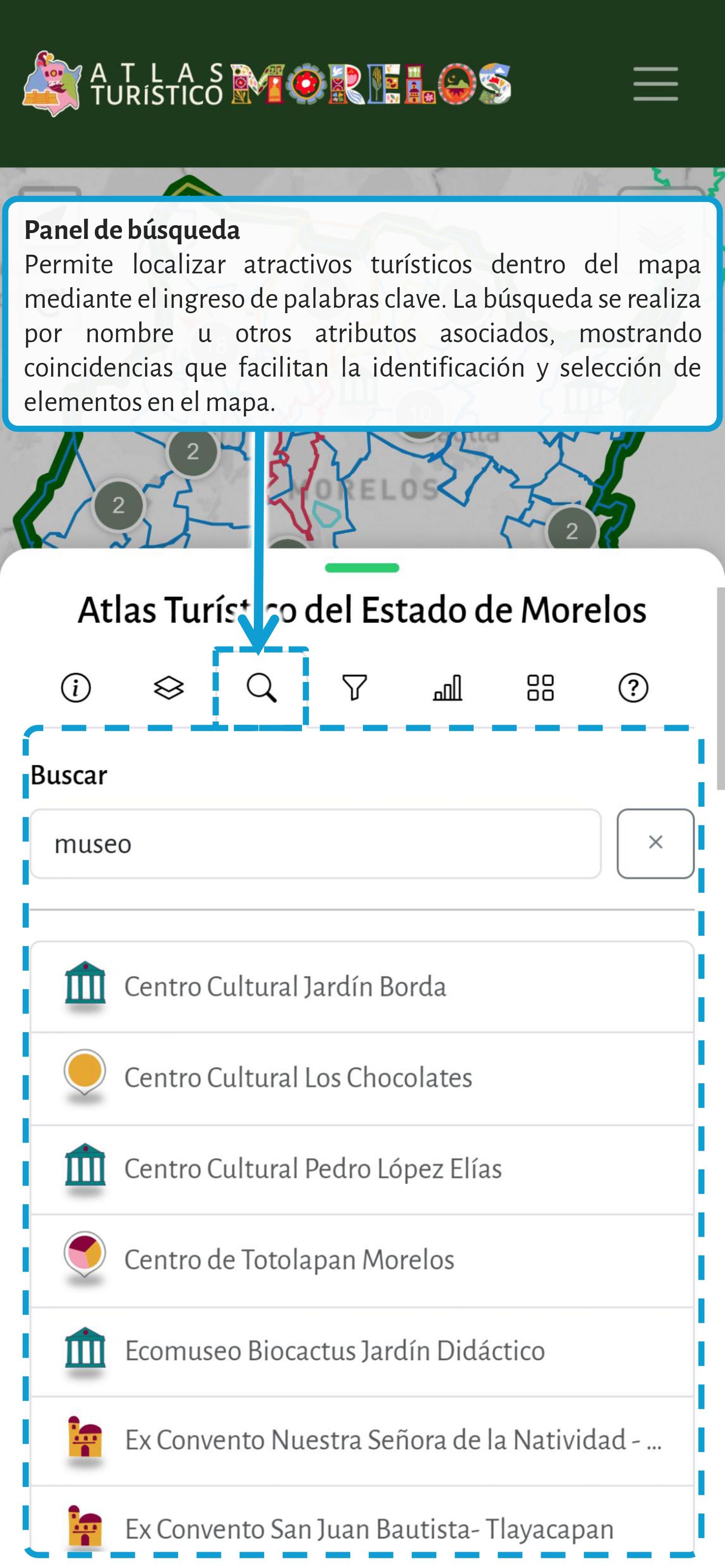
Task: Open the grid widgets panel
Action: click(x=540, y=688)
